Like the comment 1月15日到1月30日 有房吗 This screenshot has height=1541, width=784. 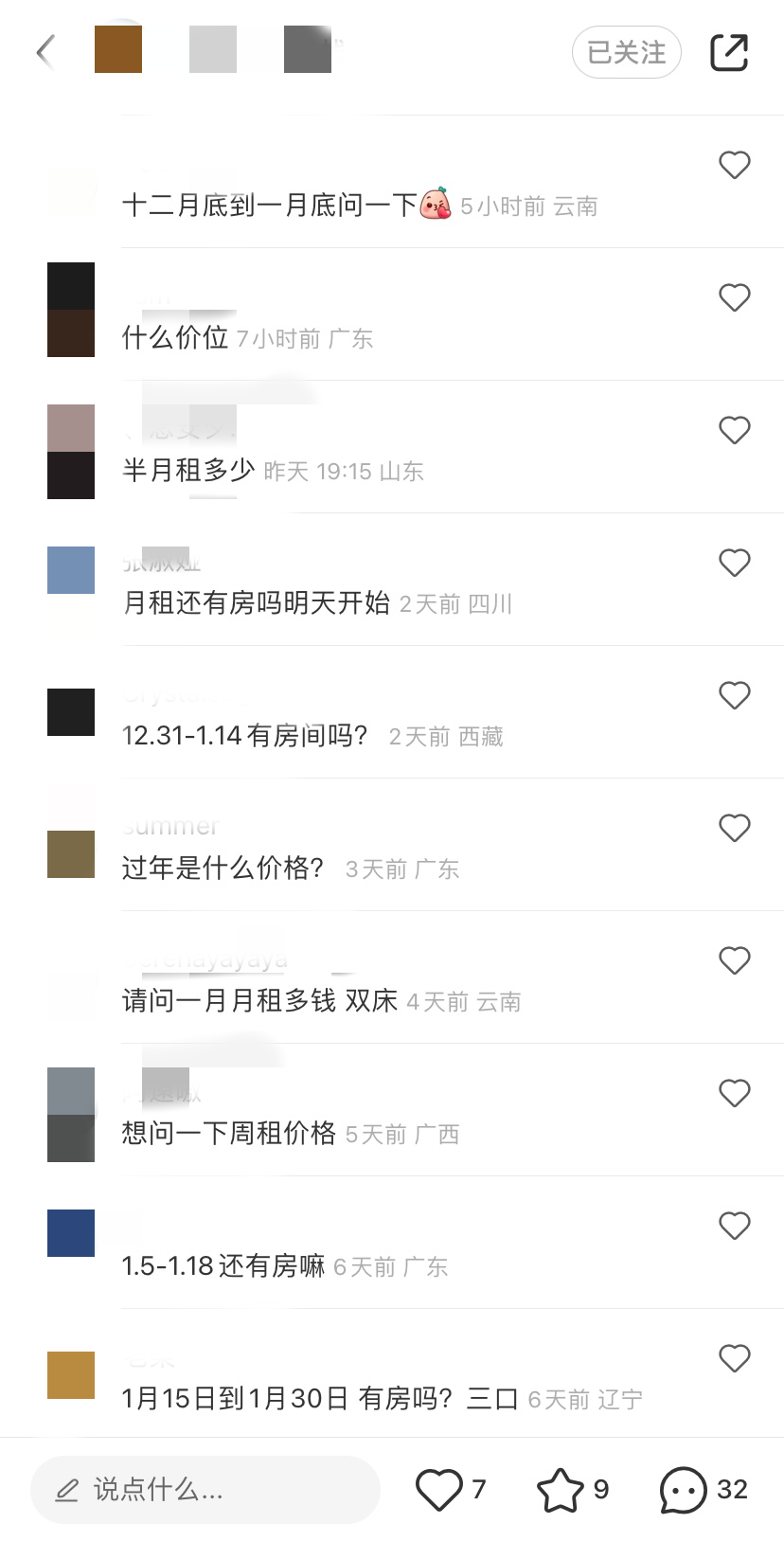click(x=734, y=1359)
